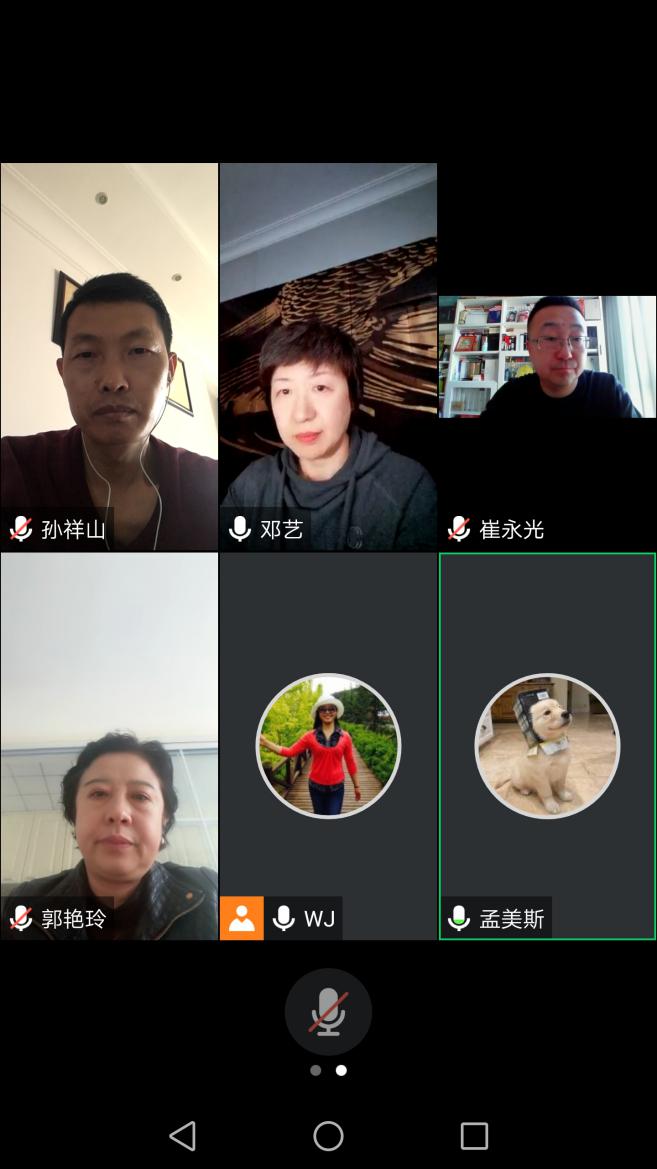Open recent apps
This screenshot has width=657, height=1169.
[x=474, y=1135]
